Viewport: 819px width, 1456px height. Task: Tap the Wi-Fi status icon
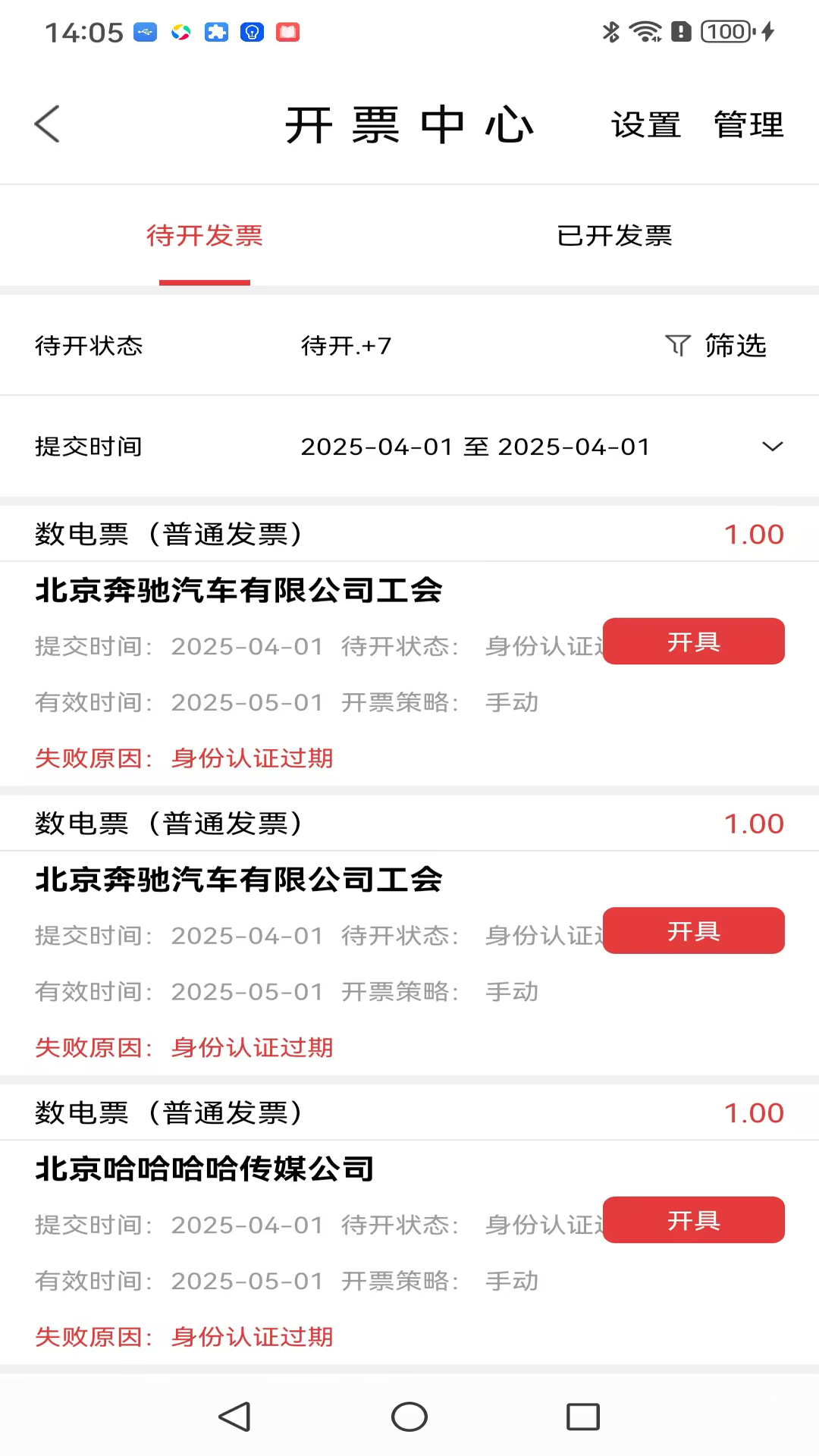click(x=645, y=32)
